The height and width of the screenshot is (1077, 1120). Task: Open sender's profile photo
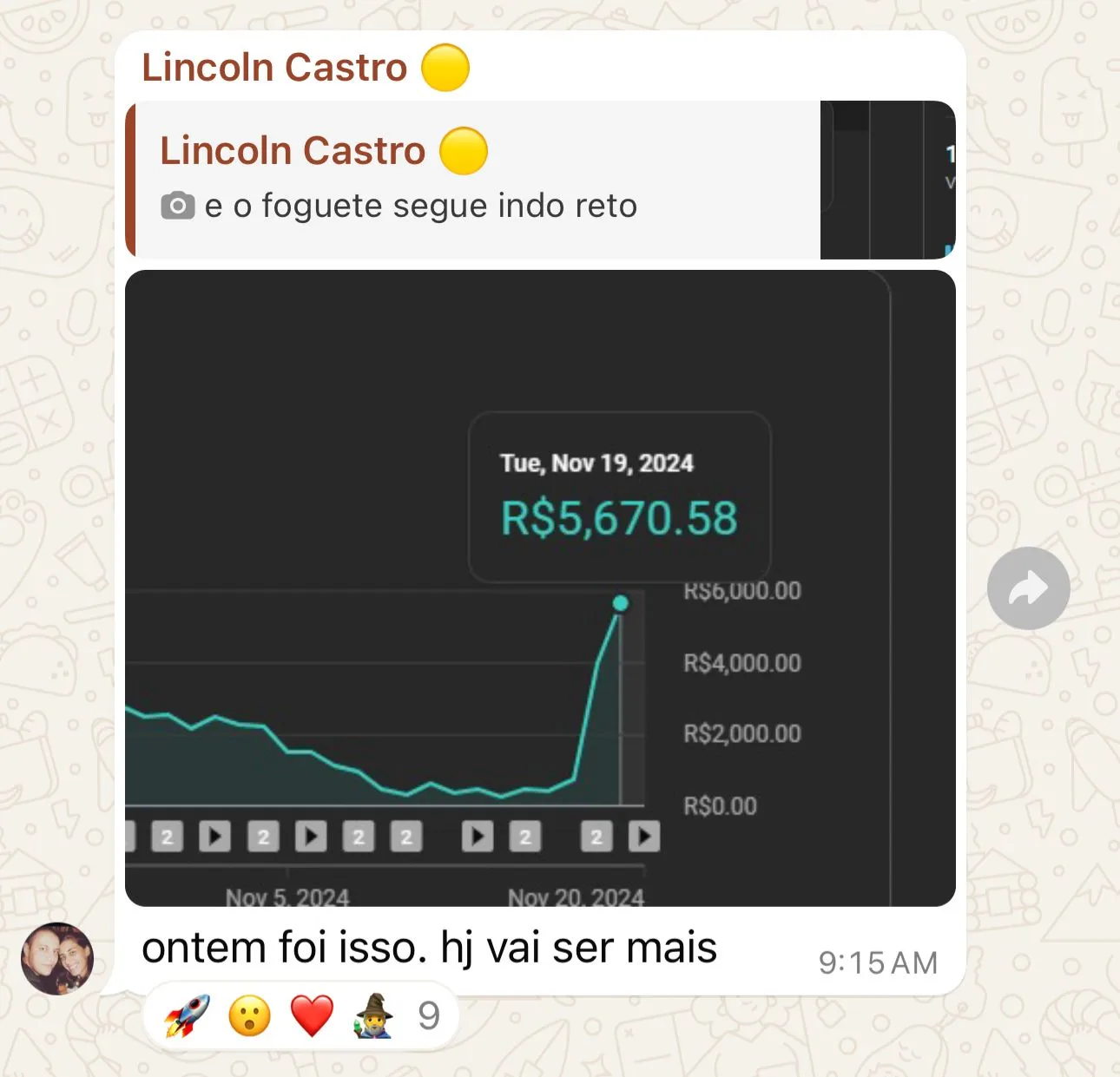click(57, 958)
